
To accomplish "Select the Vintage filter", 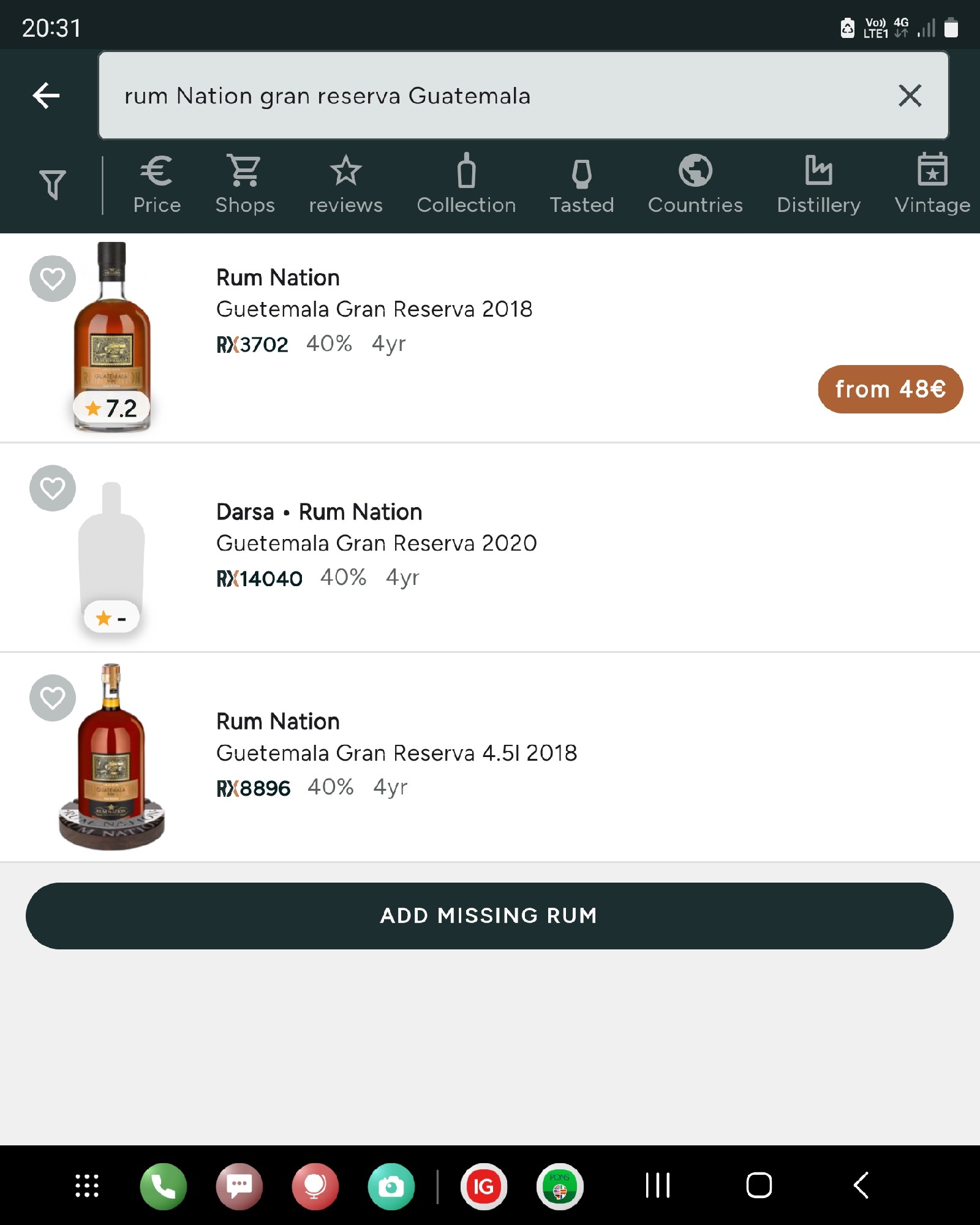I will click(x=932, y=184).
